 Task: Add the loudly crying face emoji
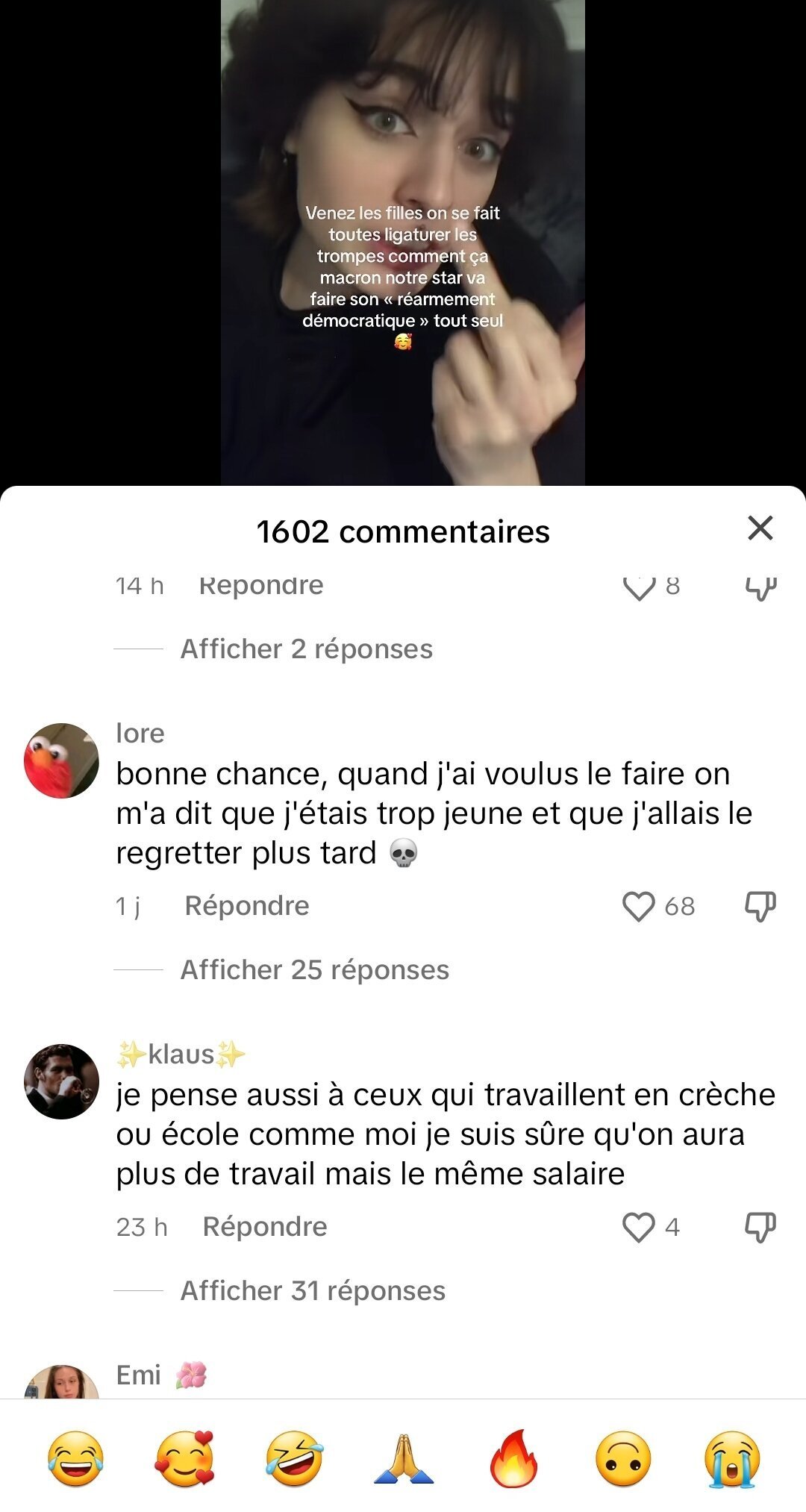[732, 1458]
